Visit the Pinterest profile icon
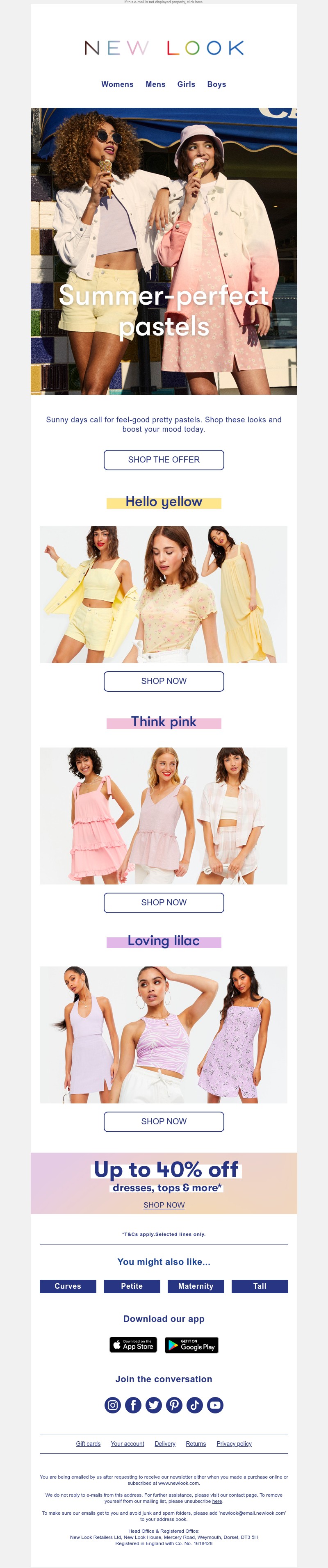328x1568 pixels. (x=174, y=1405)
